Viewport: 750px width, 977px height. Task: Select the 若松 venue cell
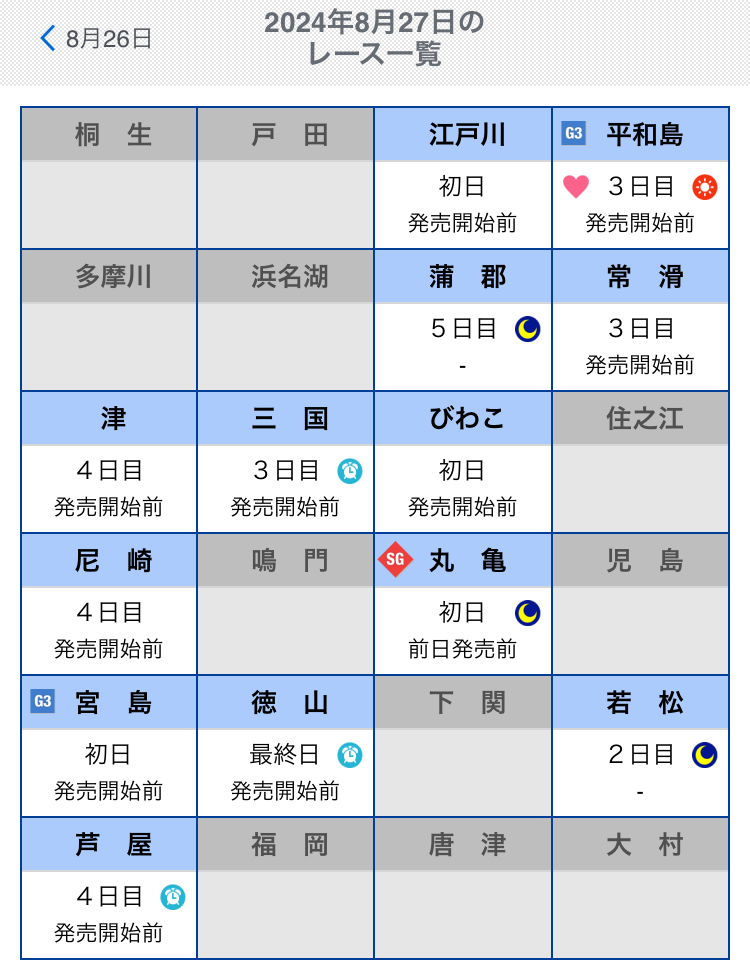[x=640, y=772]
